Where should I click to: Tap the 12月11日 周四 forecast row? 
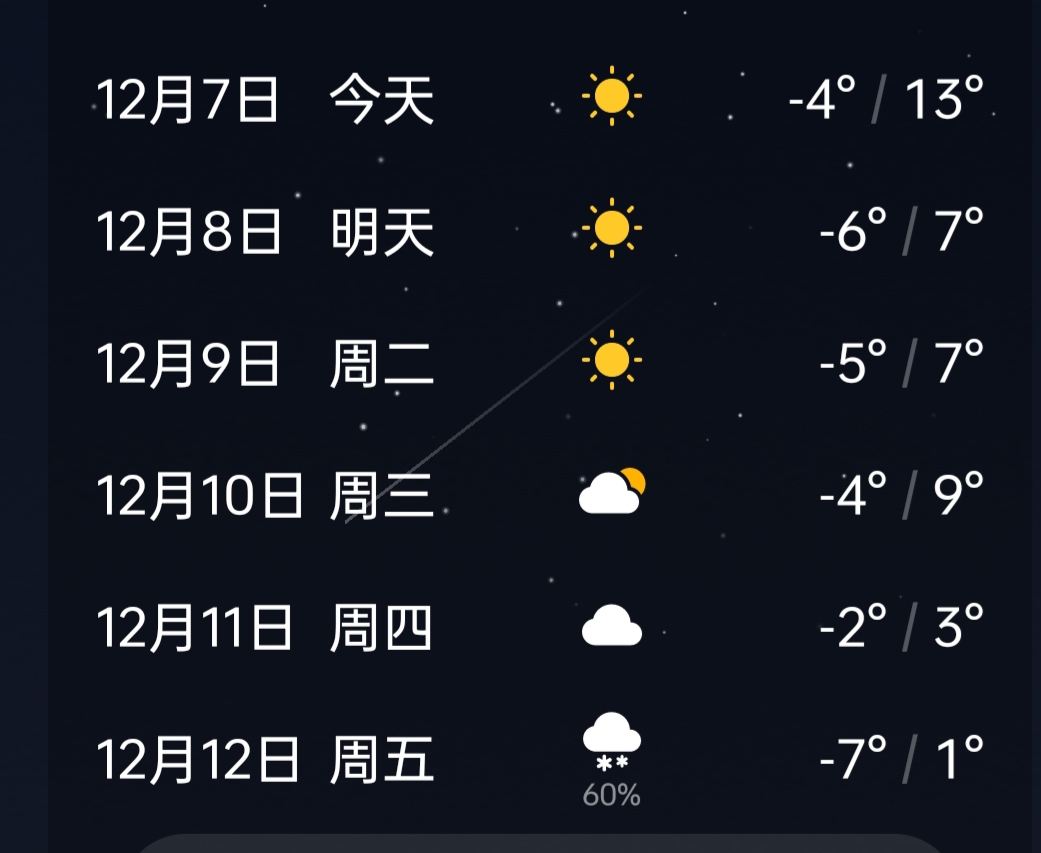540,627
